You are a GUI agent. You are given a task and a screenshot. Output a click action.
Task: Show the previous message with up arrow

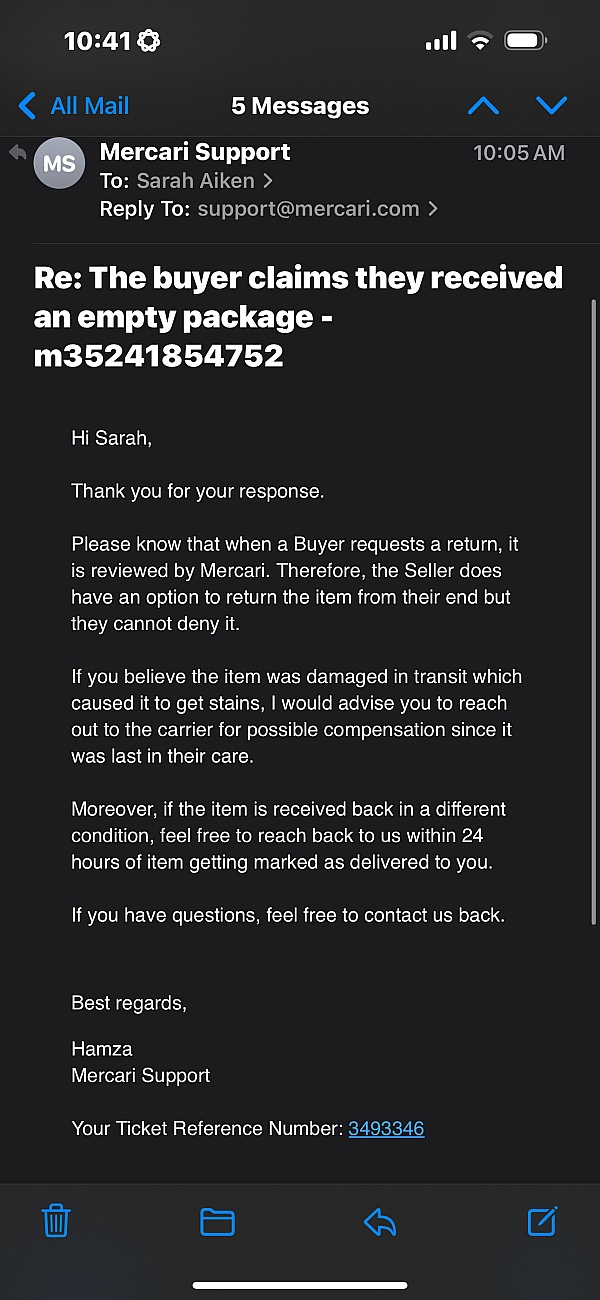click(x=483, y=106)
